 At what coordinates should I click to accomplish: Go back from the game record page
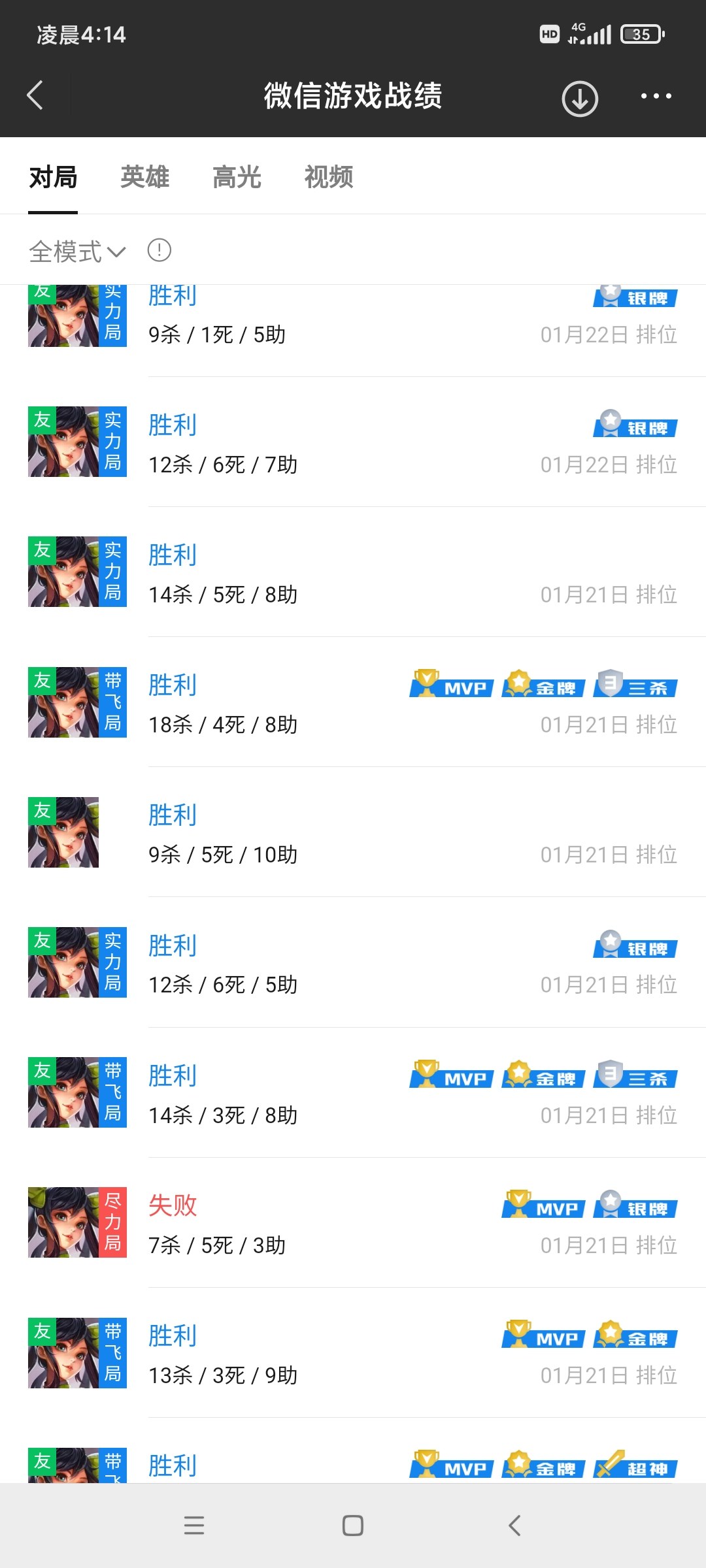(x=35, y=95)
